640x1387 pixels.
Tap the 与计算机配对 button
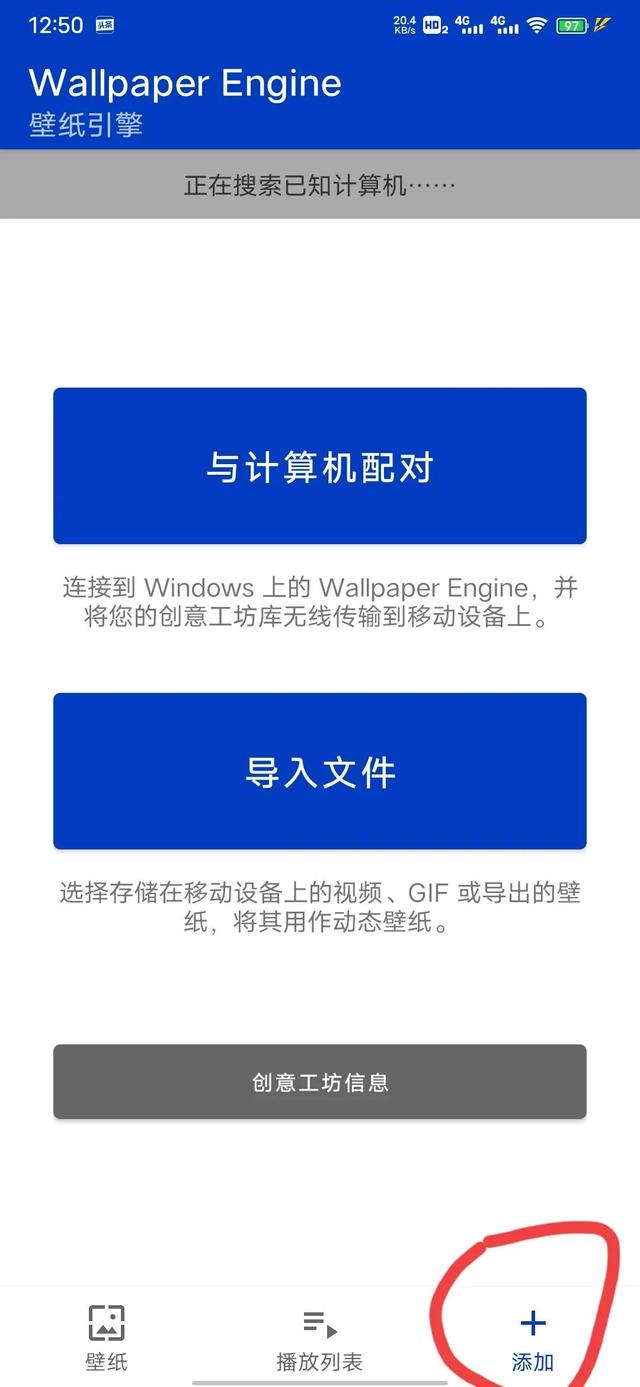point(319,466)
